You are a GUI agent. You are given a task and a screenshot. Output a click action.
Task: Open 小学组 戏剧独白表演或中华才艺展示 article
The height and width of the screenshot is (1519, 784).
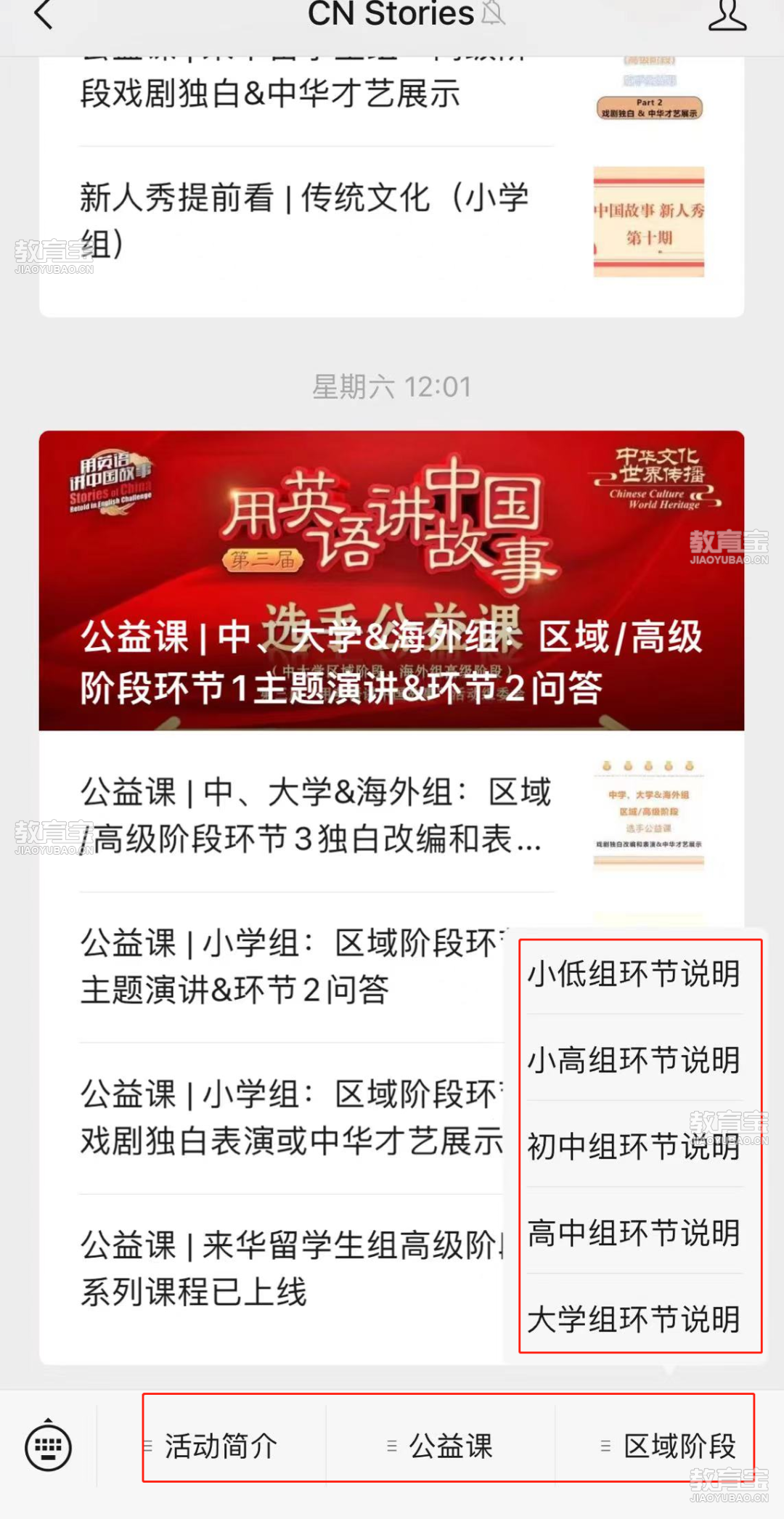point(290,1117)
